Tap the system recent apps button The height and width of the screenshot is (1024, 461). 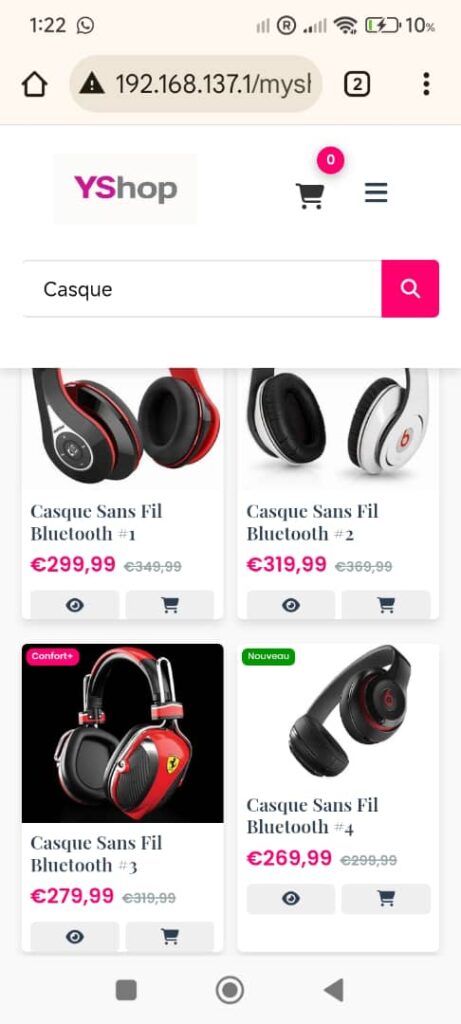pyautogui.click(x=126, y=990)
